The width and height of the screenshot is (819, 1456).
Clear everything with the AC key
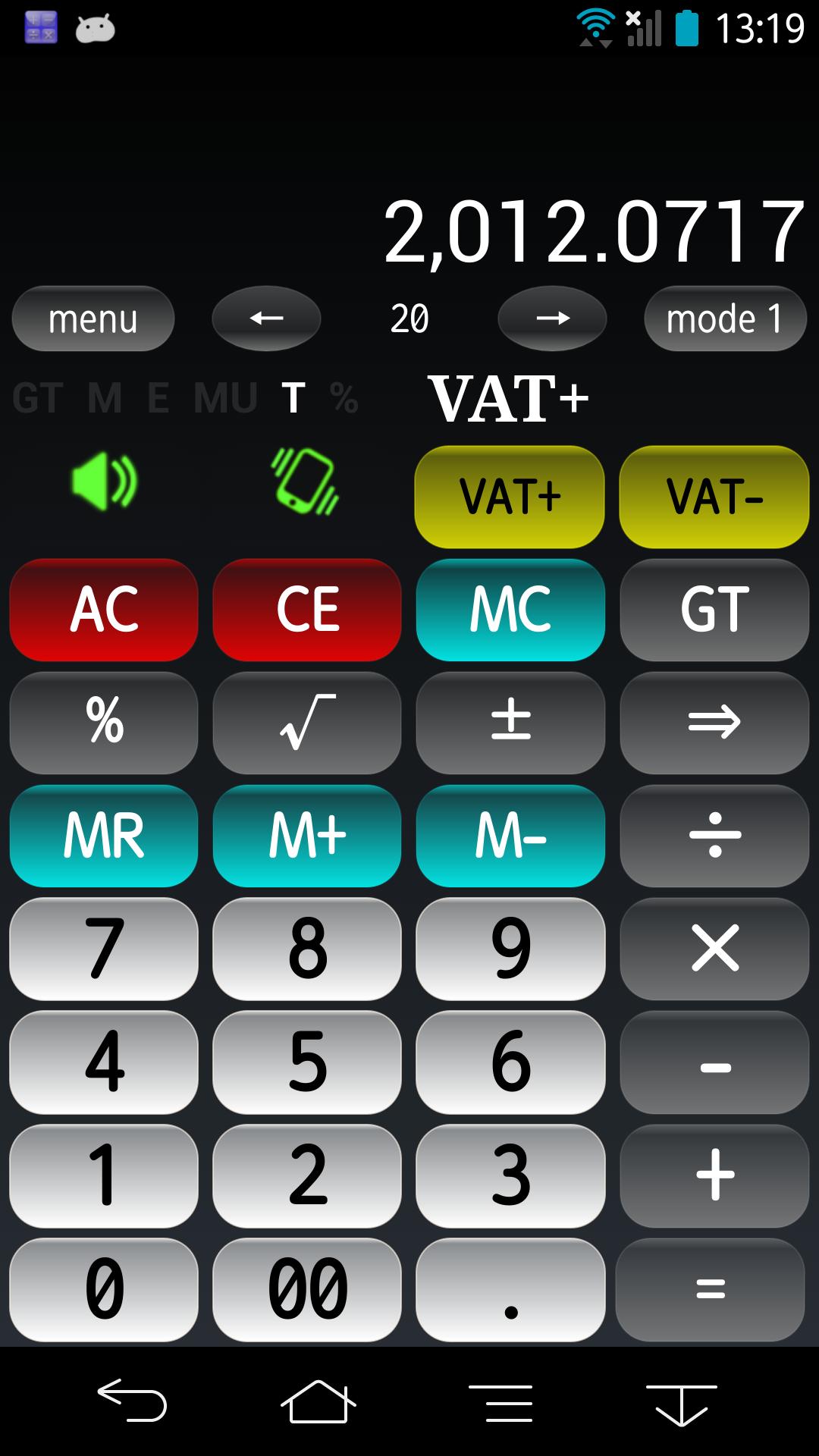pyautogui.click(x=104, y=610)
